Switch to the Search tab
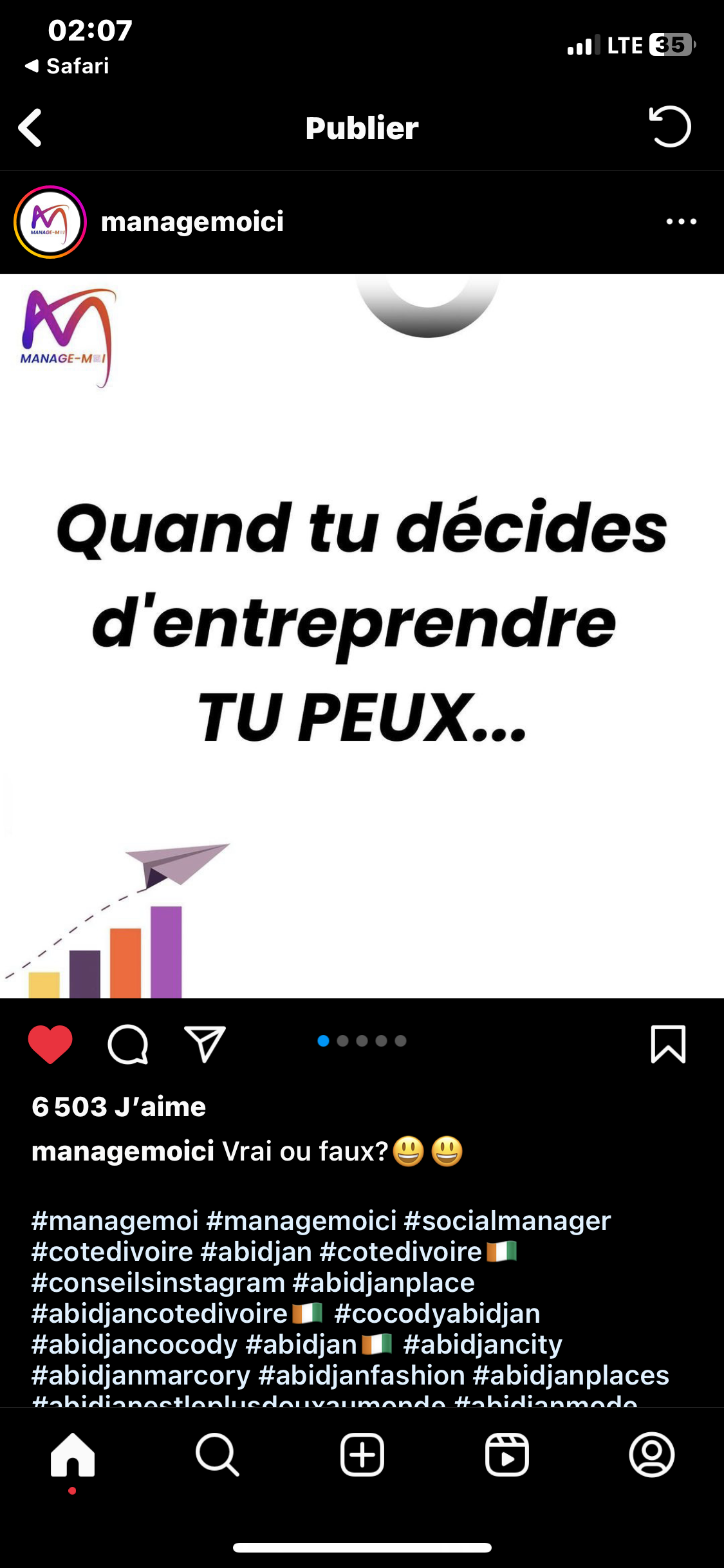724x1568 pixels. [218, 1455]
